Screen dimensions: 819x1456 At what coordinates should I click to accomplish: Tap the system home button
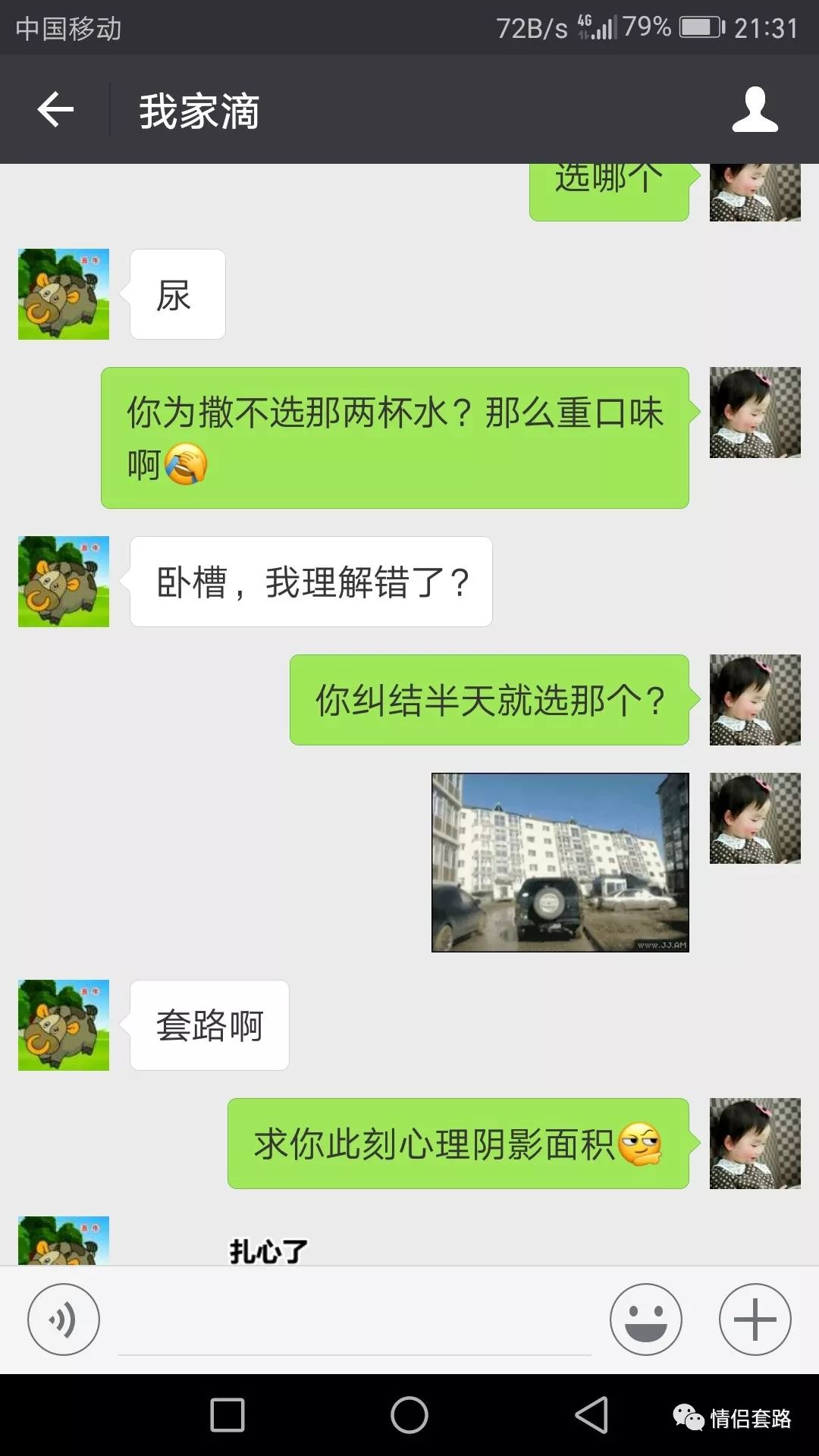pos(409,1415)
